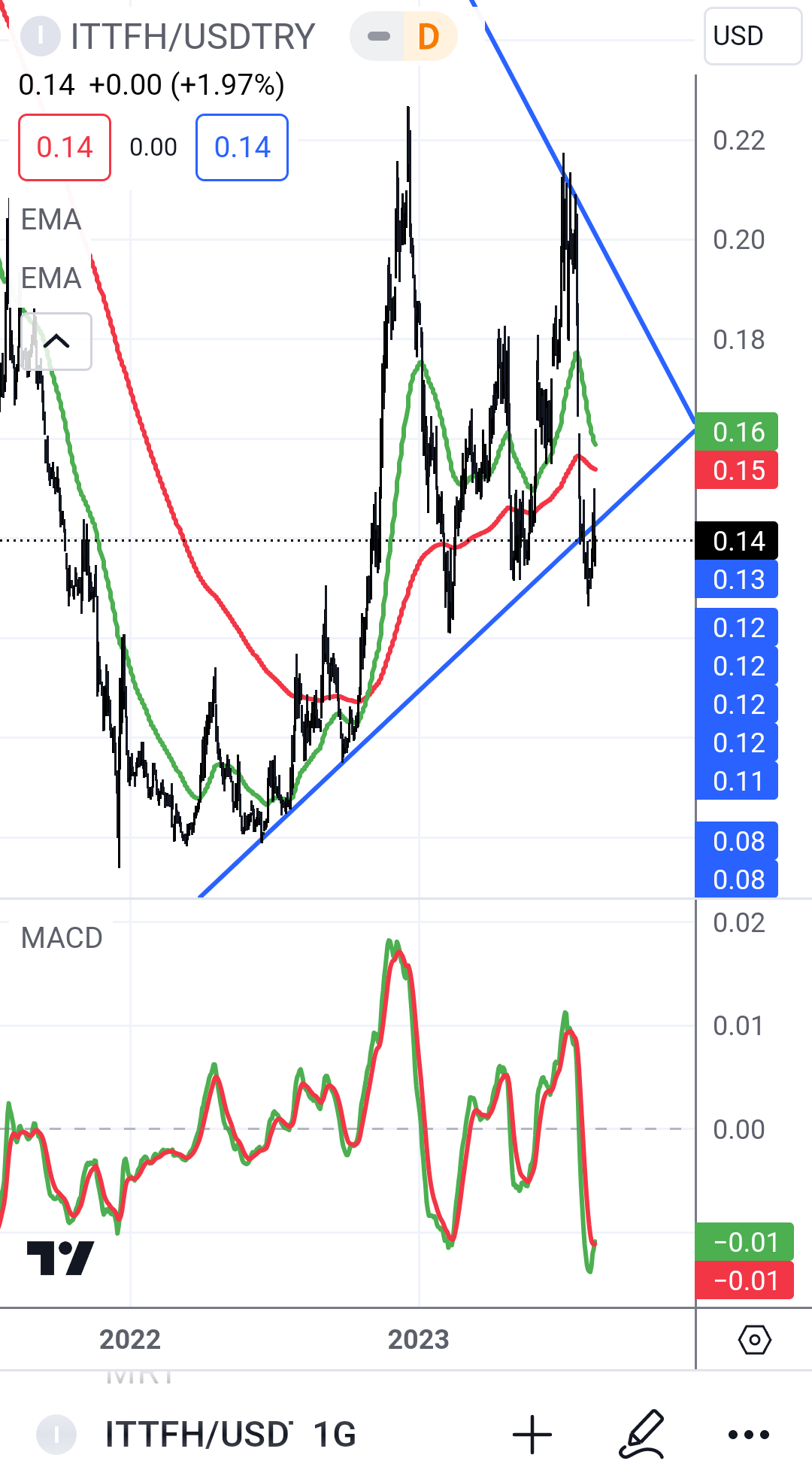The height and width of the screenshot is (1476, 812).
Task: Open chart scale settings hexagon icon
Action: tap(754, 1340)
